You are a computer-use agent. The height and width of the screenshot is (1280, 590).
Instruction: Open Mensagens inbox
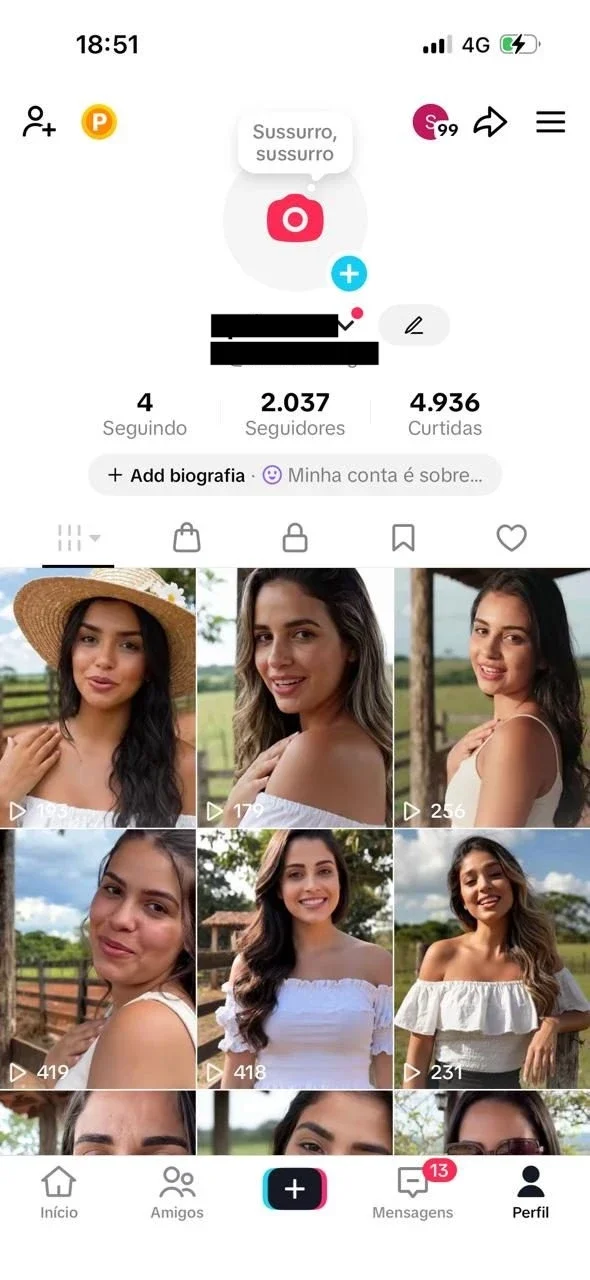point(413,1193)
